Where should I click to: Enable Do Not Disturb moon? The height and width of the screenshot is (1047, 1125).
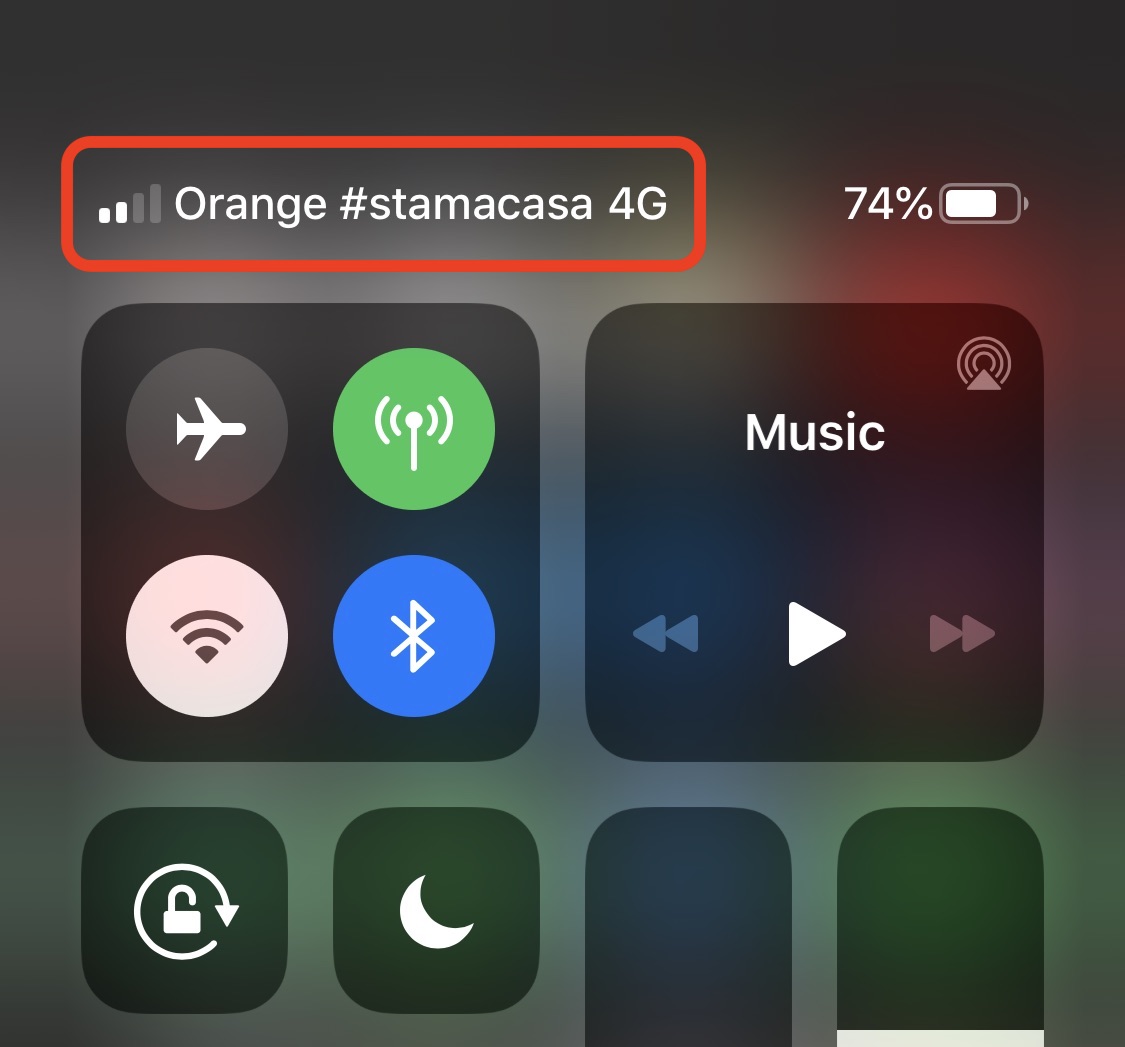point(436,912)
